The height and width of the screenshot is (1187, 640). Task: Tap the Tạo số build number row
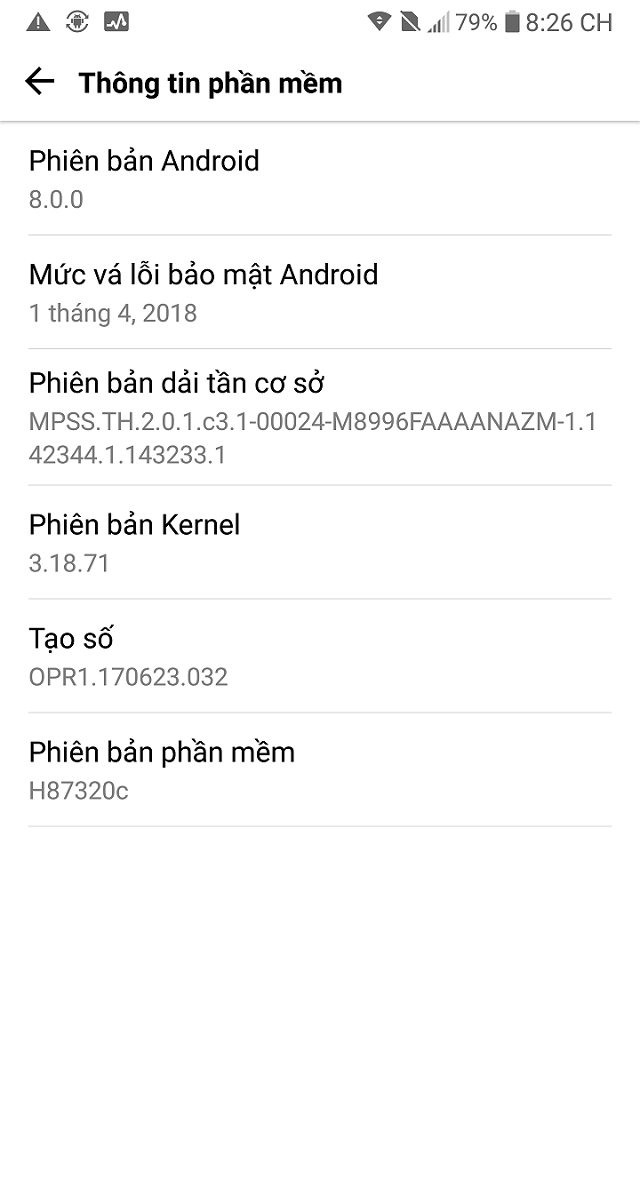click(x=320, y=656)
